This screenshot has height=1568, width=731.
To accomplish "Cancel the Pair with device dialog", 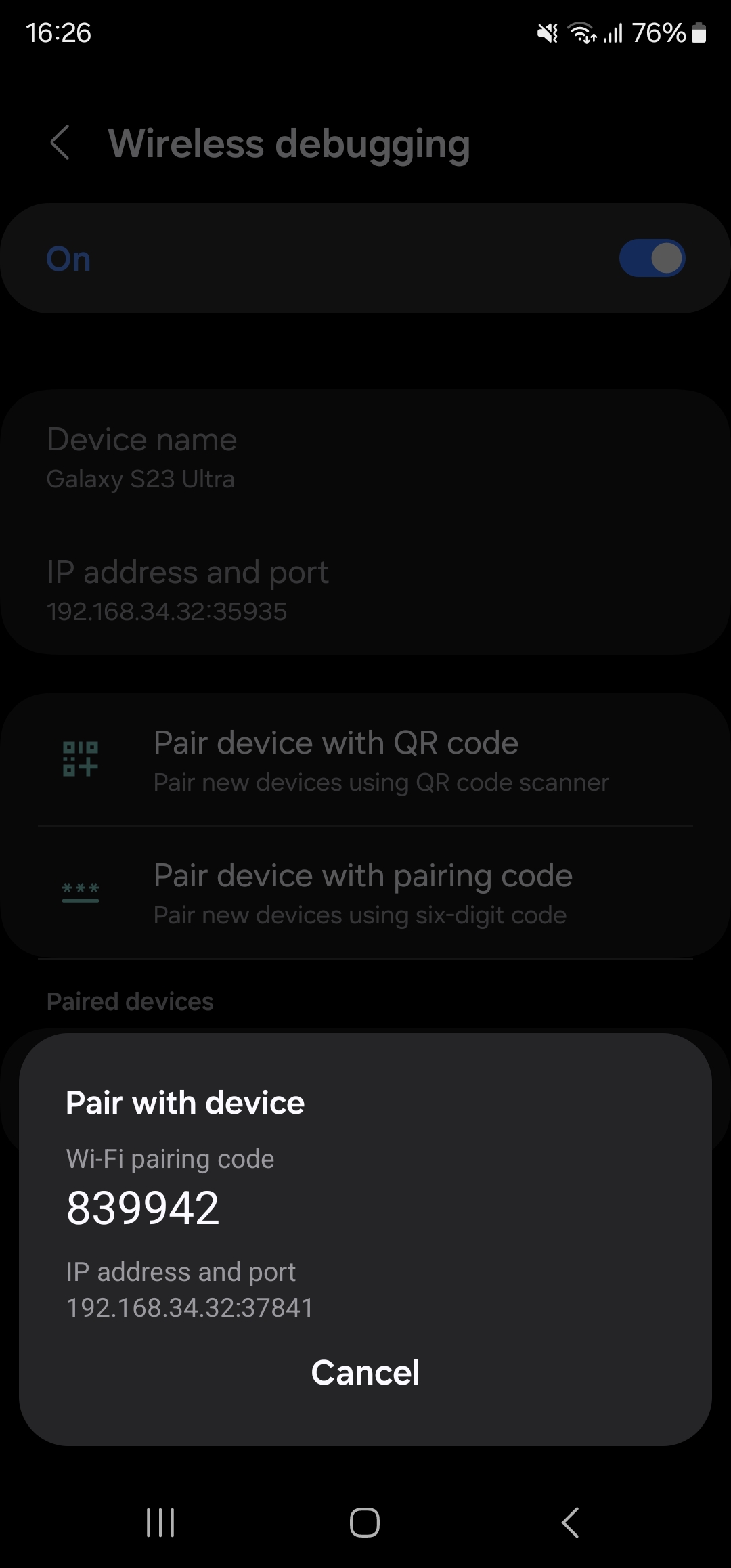I will tap(365, 1372).
